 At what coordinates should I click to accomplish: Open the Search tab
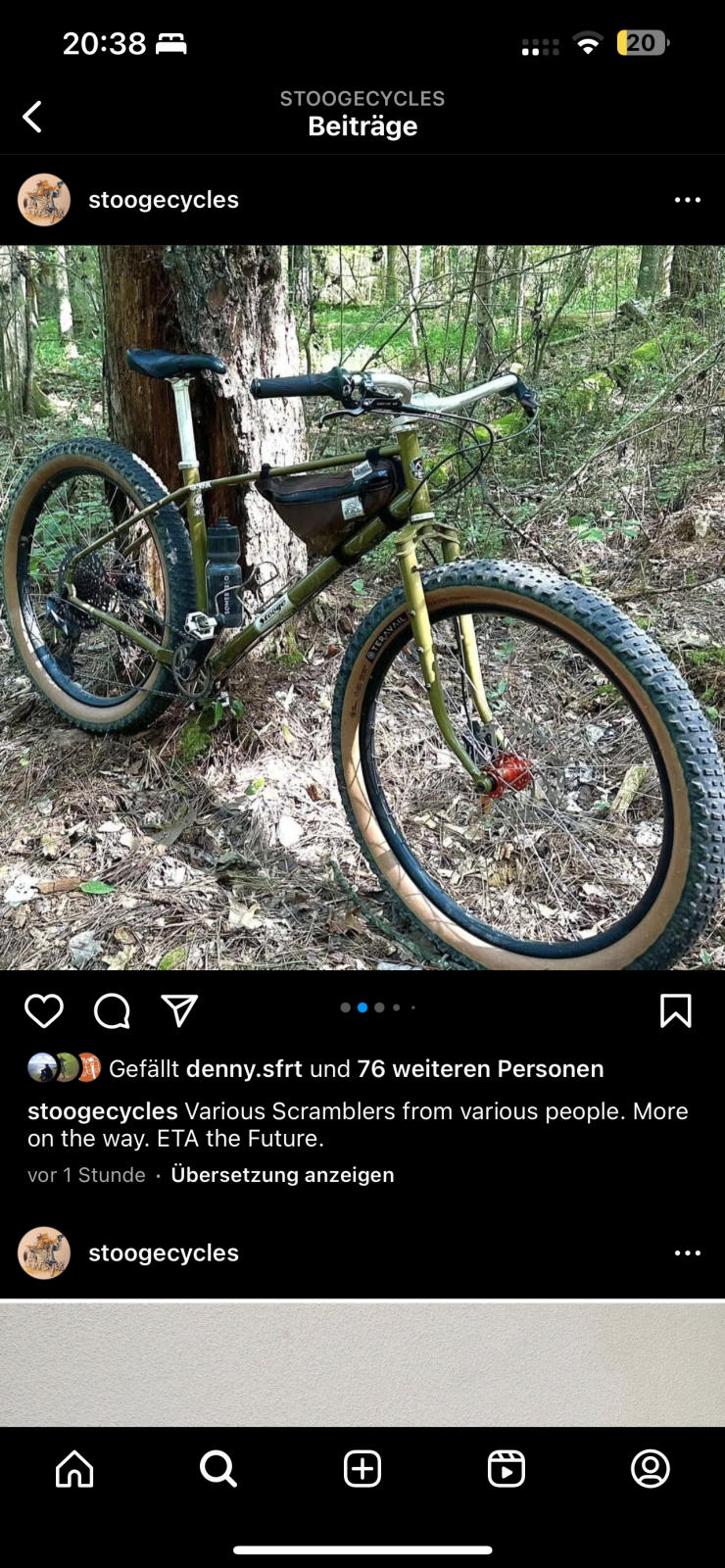coord(217,1469)
